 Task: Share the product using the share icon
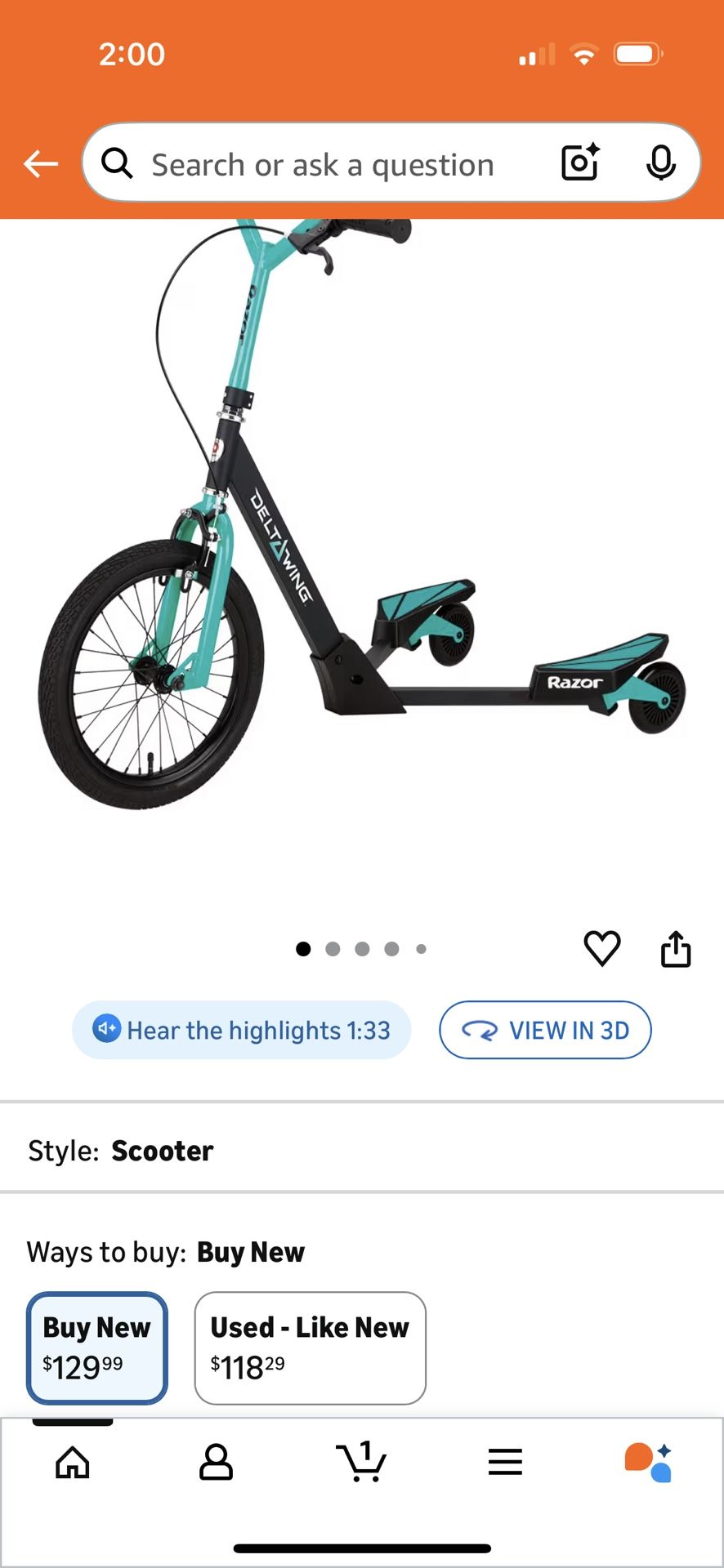click(x=676, y=948)
